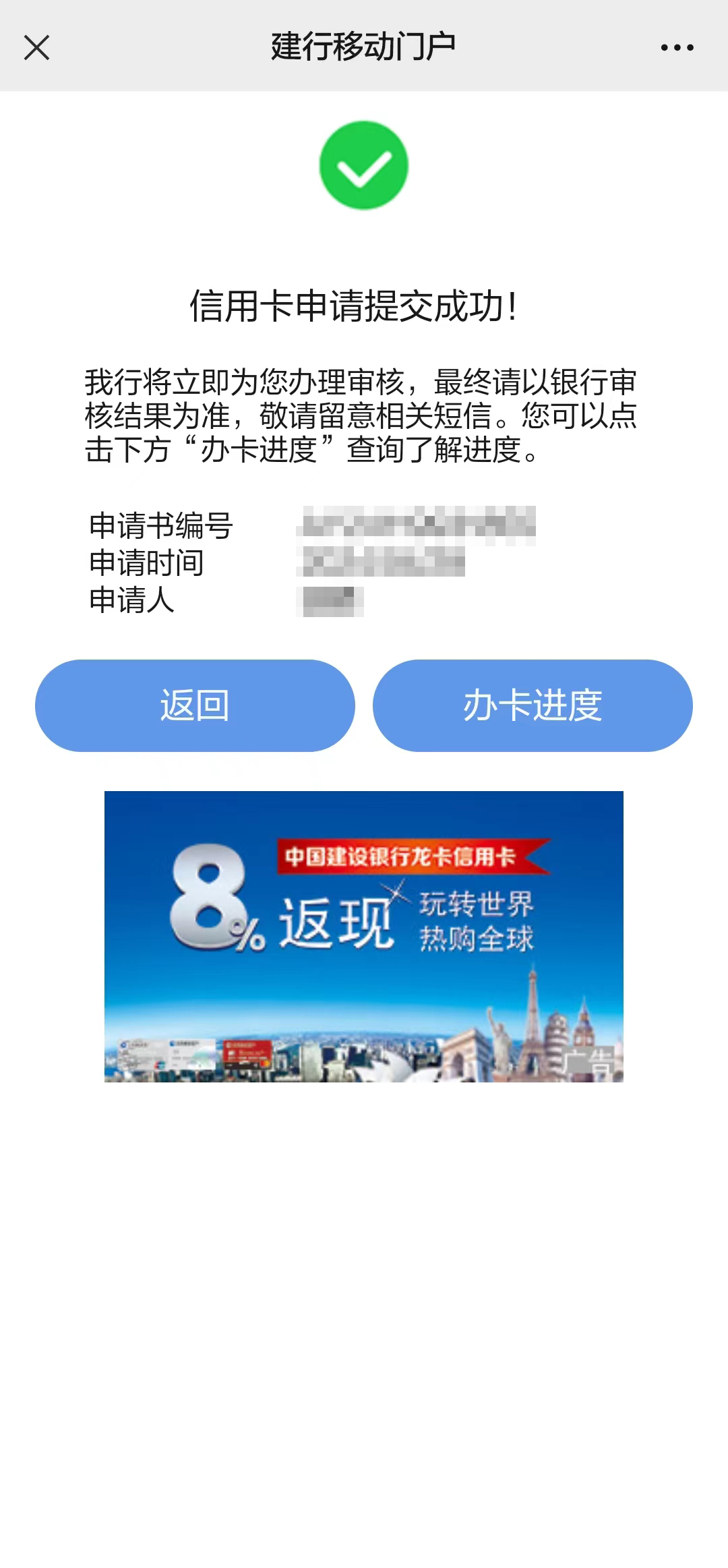Tap the 返回 button
Screen dimensions: 728x1568
click(x=195, y=704)
